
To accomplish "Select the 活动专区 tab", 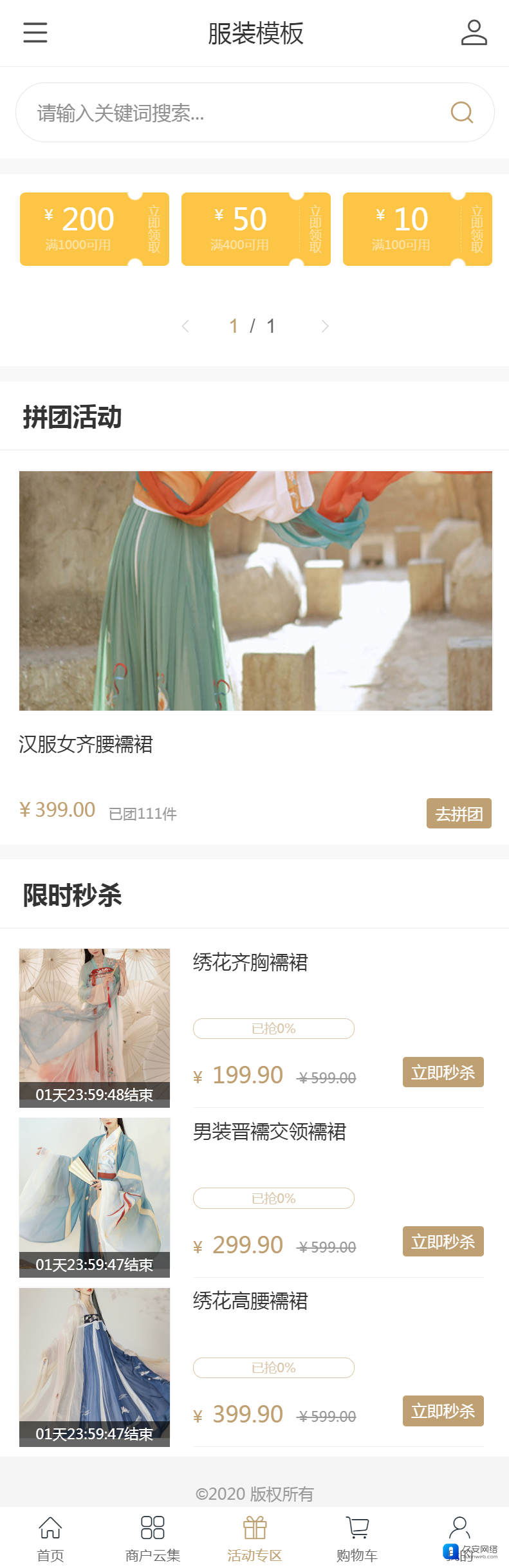I will [x=255, y=1537].
